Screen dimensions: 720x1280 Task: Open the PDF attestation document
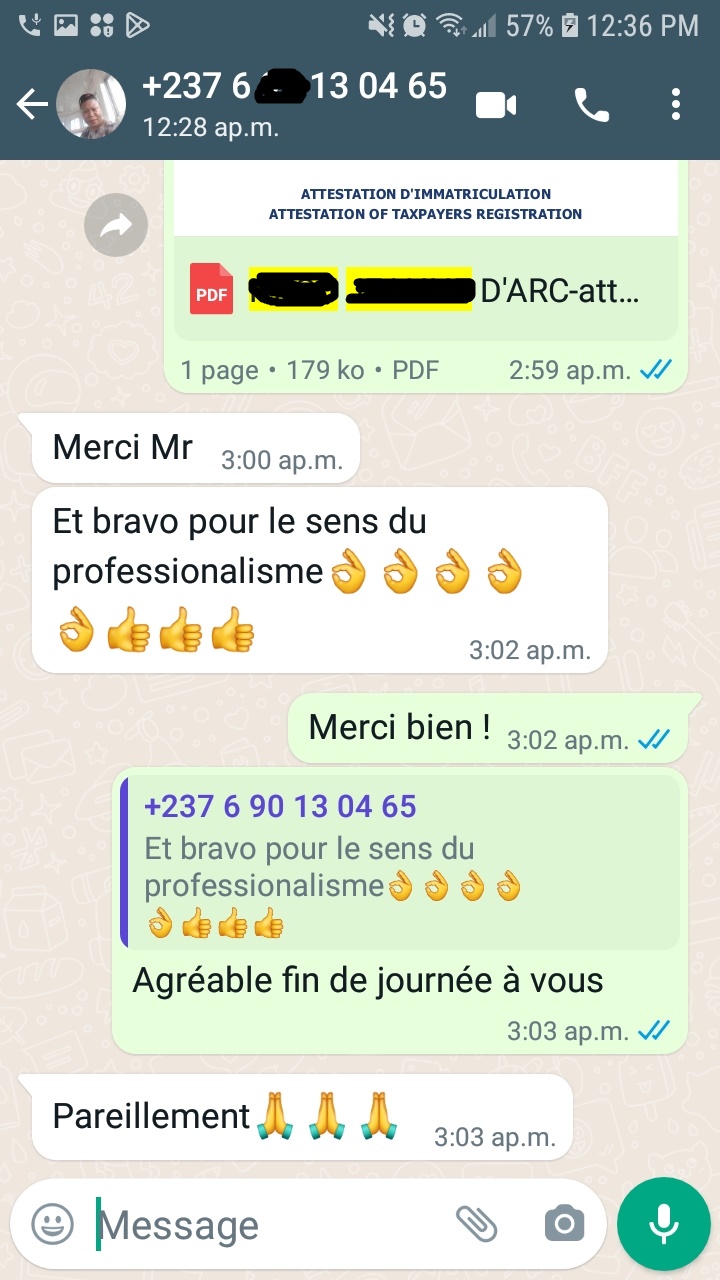(x=425, y=292)
